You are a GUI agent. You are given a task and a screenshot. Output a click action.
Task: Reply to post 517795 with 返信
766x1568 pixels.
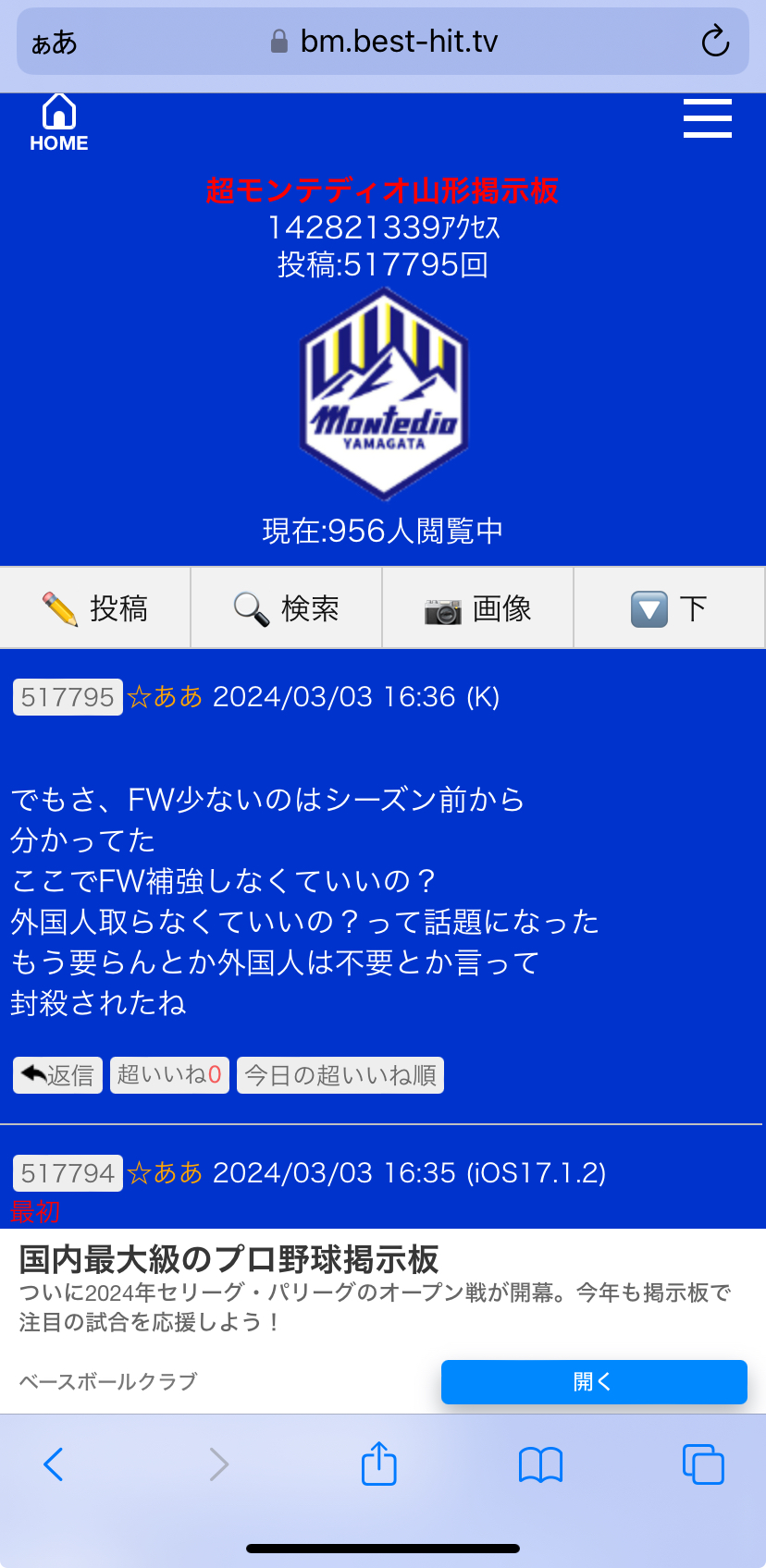tap(57, 1075)
